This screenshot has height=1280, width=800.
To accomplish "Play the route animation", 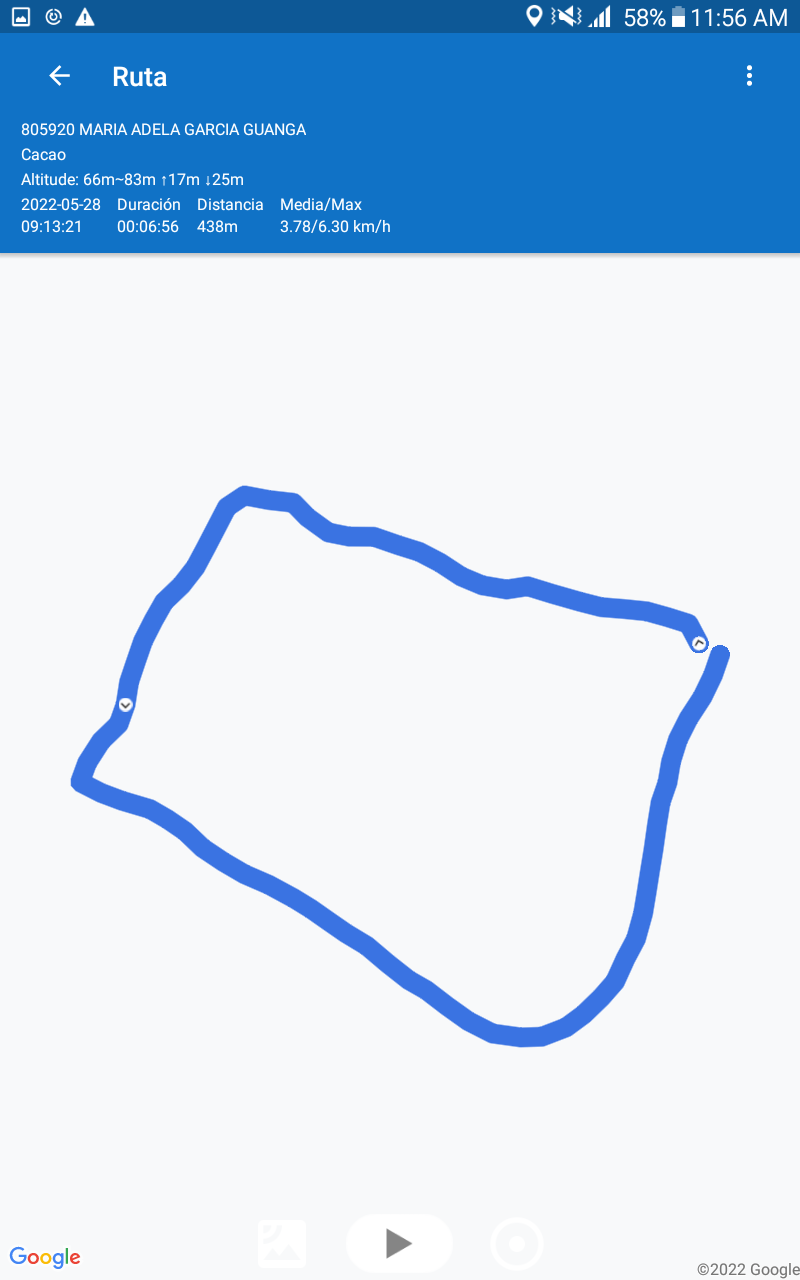I will (x=399, y=1244).
